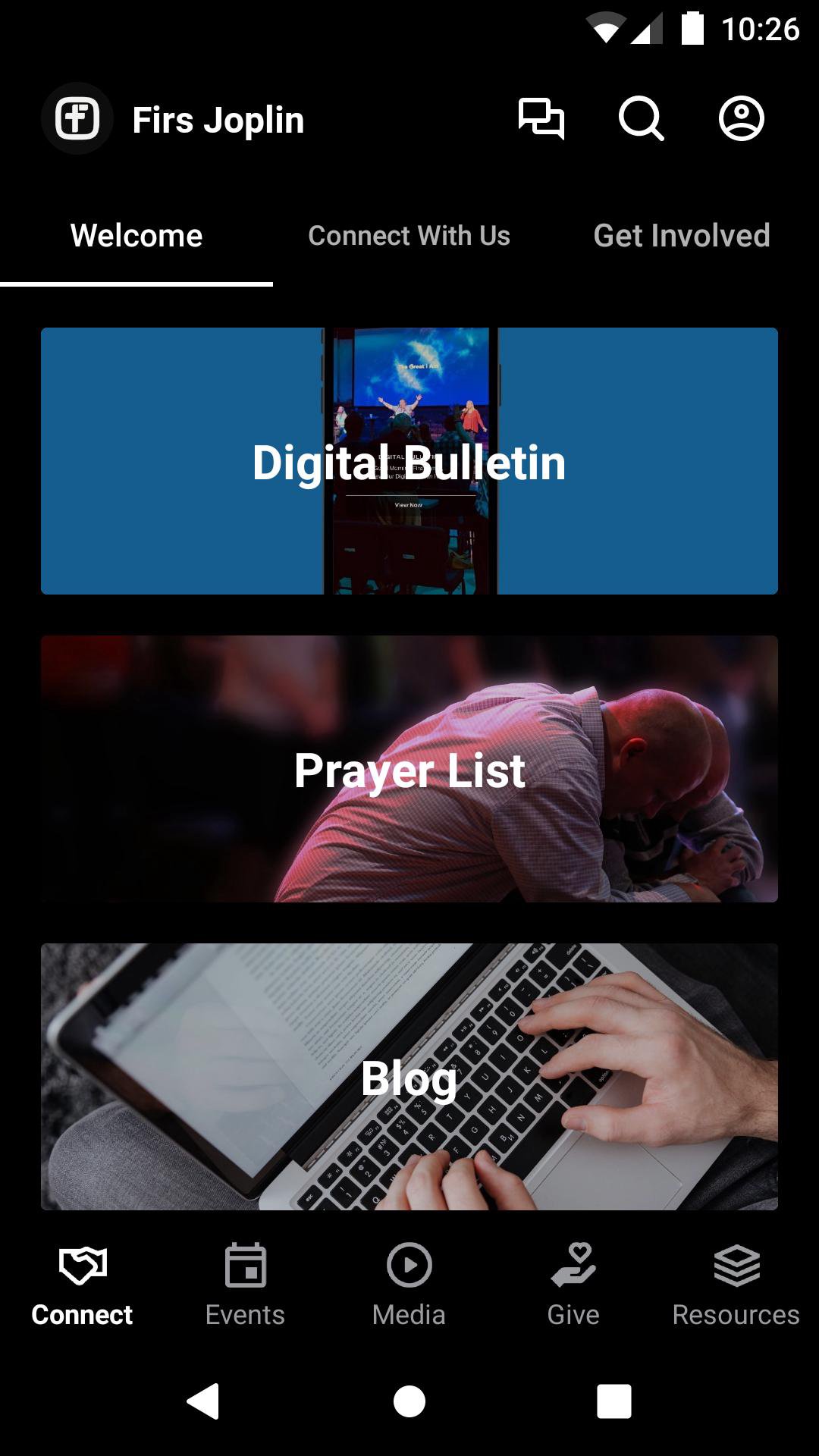
Task: Go to Media in bottom navigation
Action: click(x=409, y=1282)
